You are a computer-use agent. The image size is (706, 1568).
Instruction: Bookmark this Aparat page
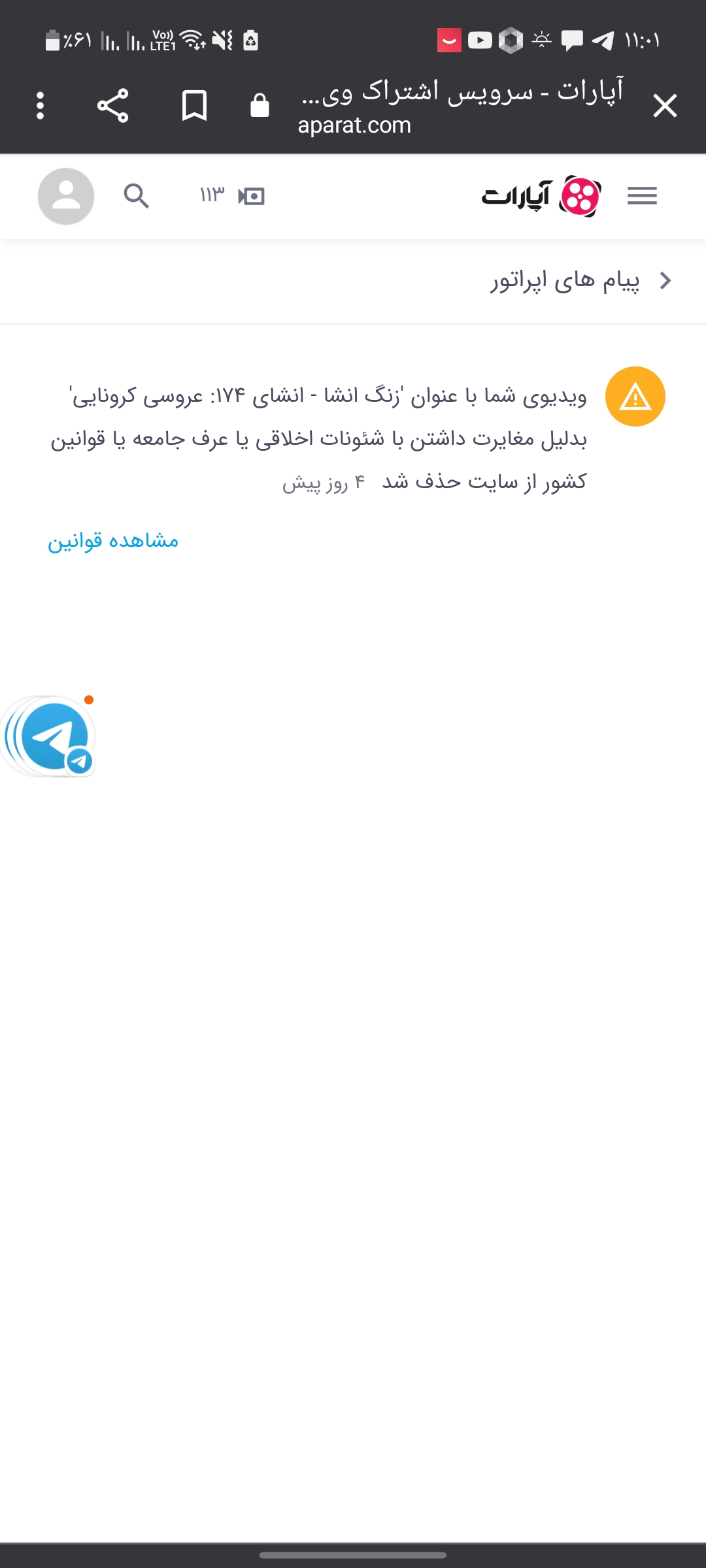coord(194,105)
